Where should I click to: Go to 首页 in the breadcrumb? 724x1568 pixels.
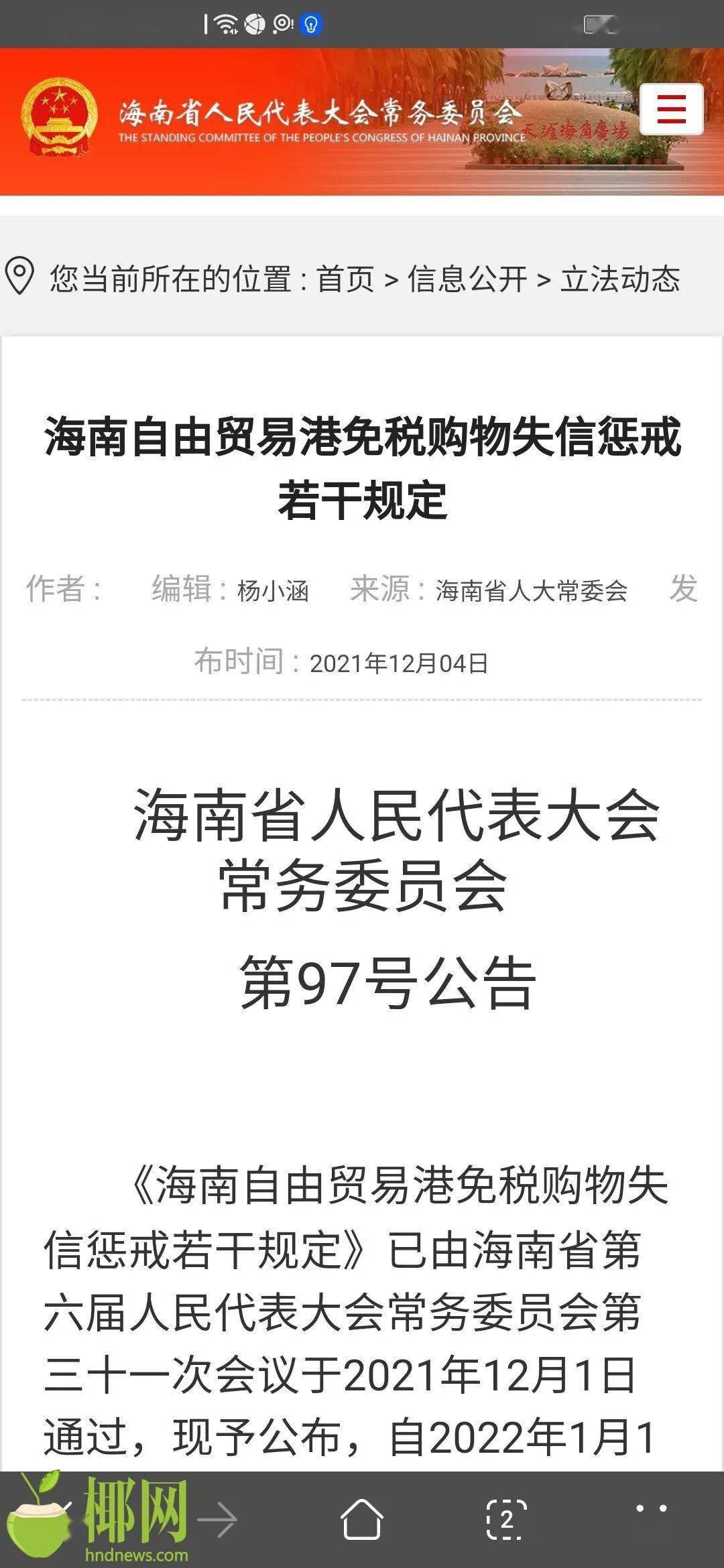(345, 279)
